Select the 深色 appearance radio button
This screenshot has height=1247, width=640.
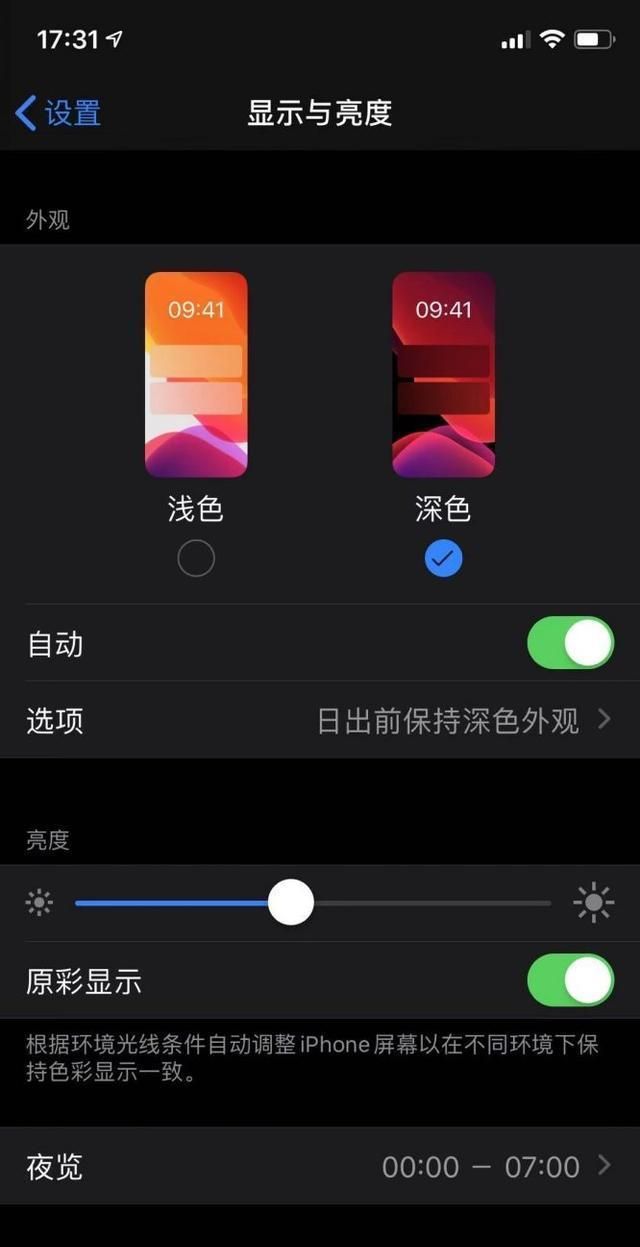click(443, 558)
